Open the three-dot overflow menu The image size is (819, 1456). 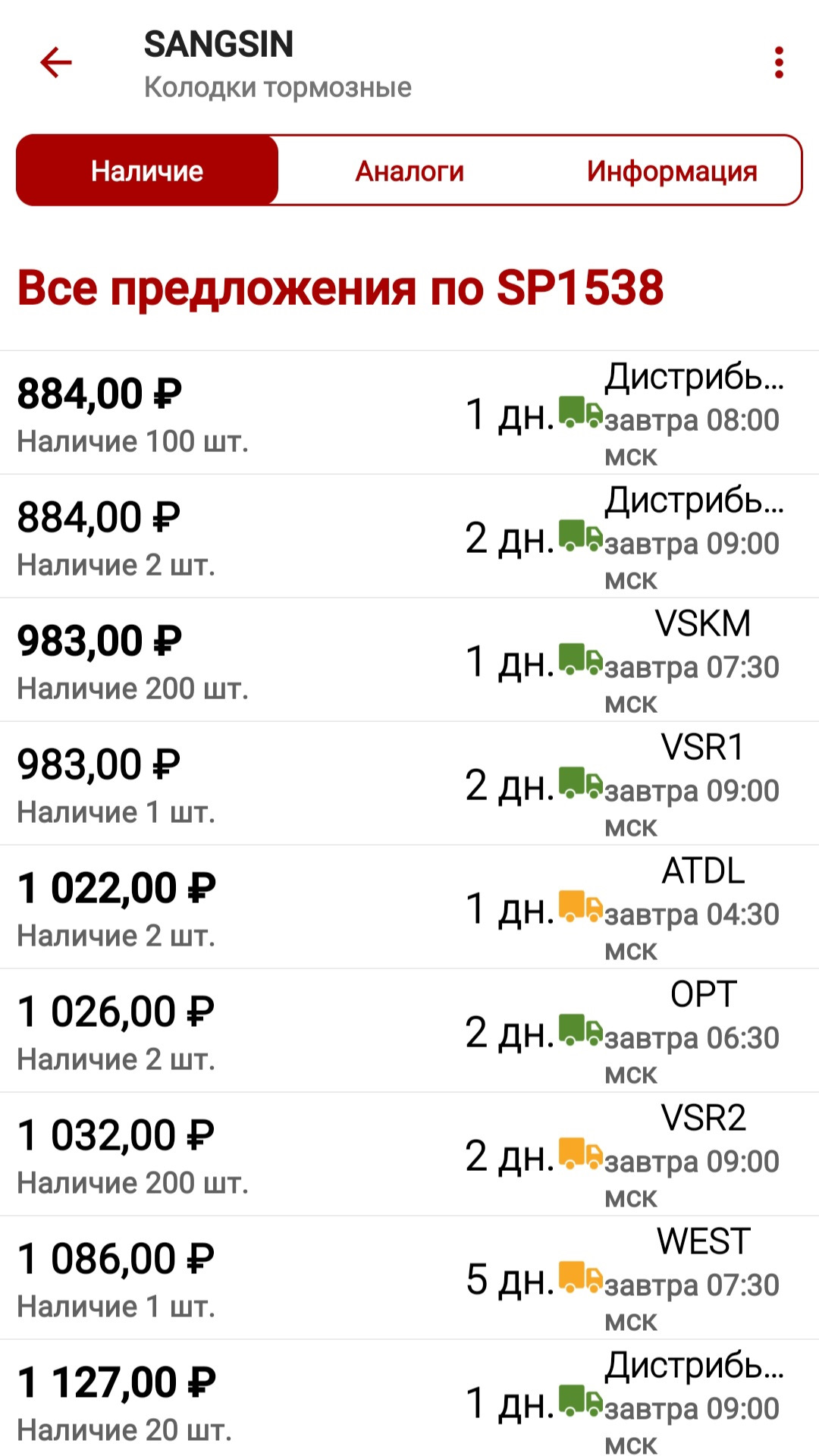[778, 62]
